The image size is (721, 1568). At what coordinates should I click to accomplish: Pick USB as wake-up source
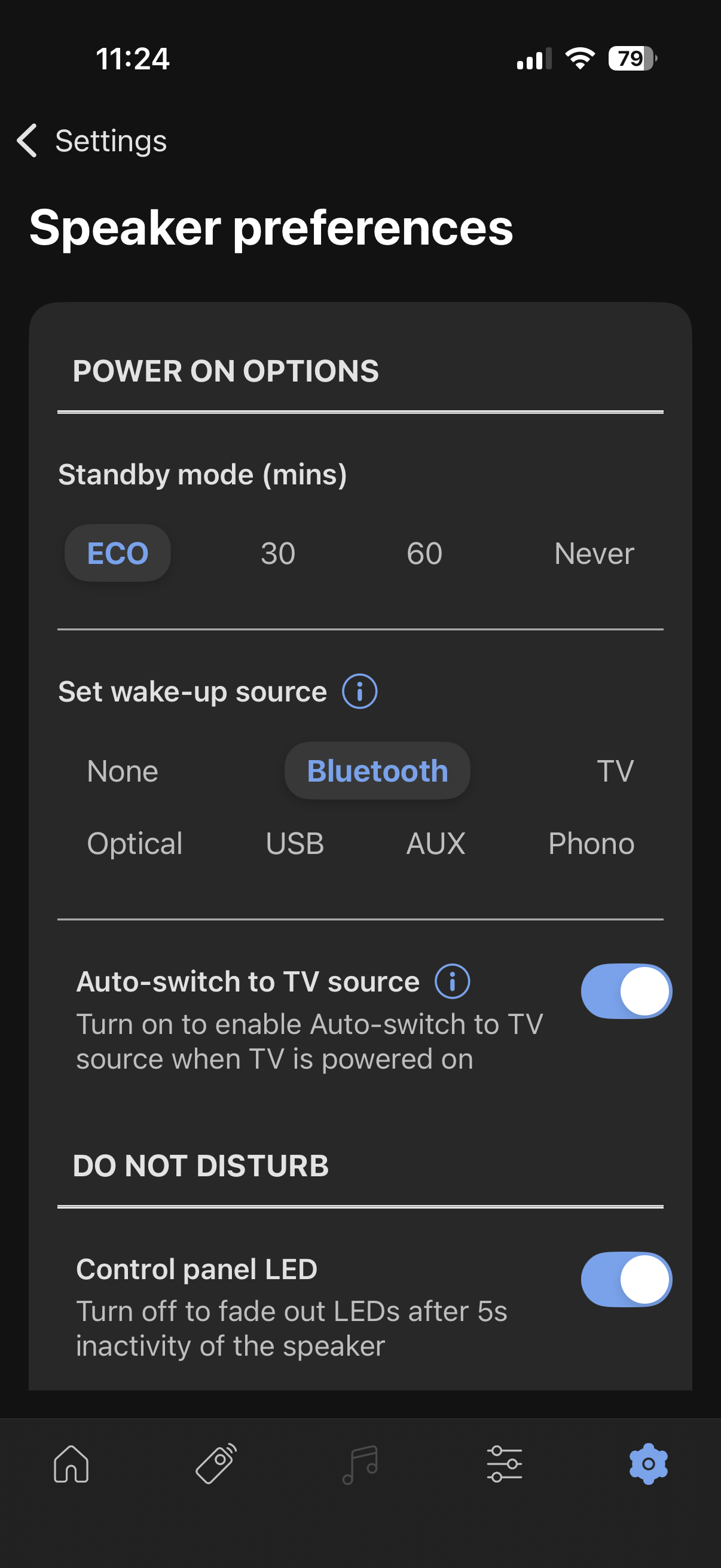(295, 844)
